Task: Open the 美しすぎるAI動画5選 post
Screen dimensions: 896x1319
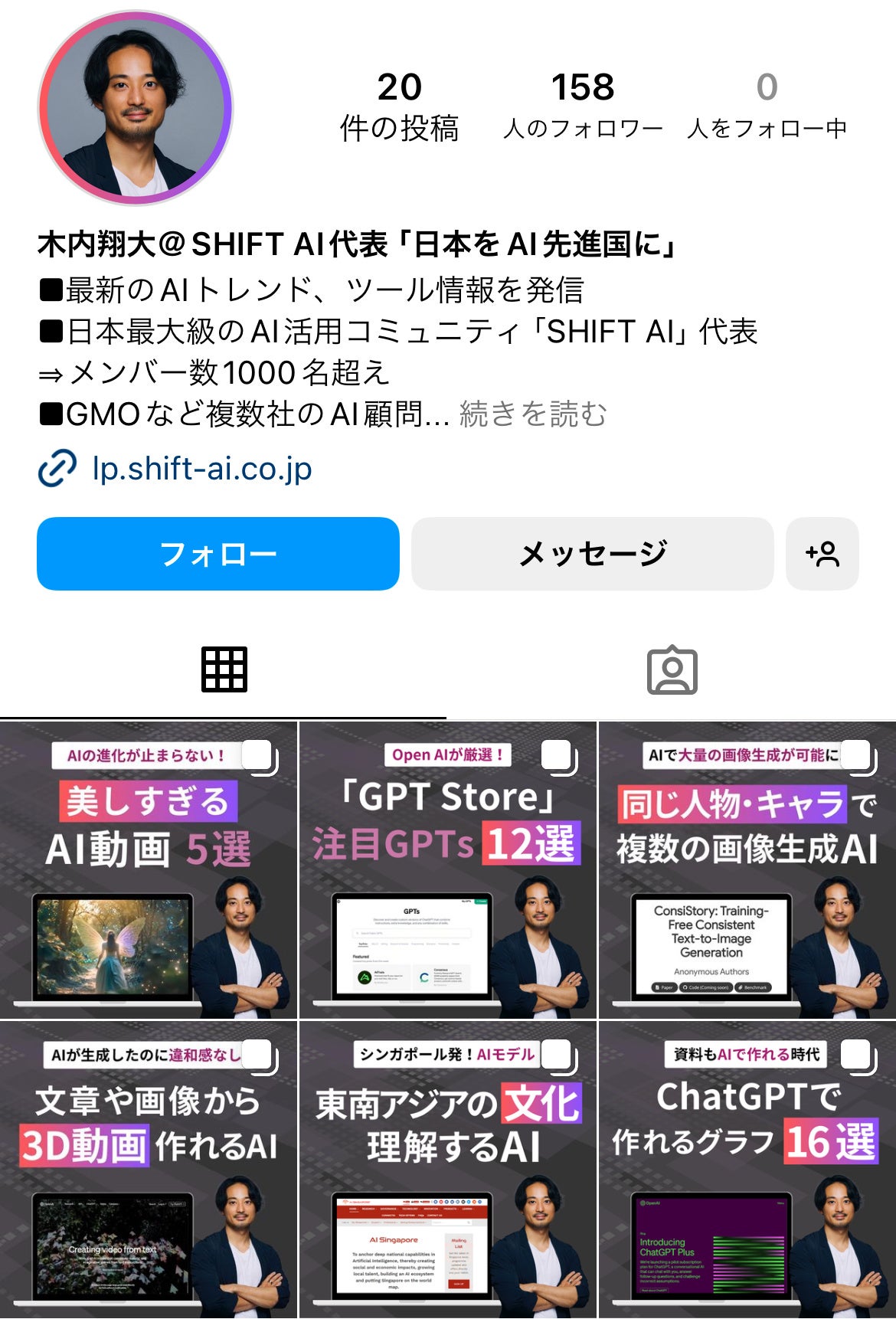Action: (x=148, y=869)
